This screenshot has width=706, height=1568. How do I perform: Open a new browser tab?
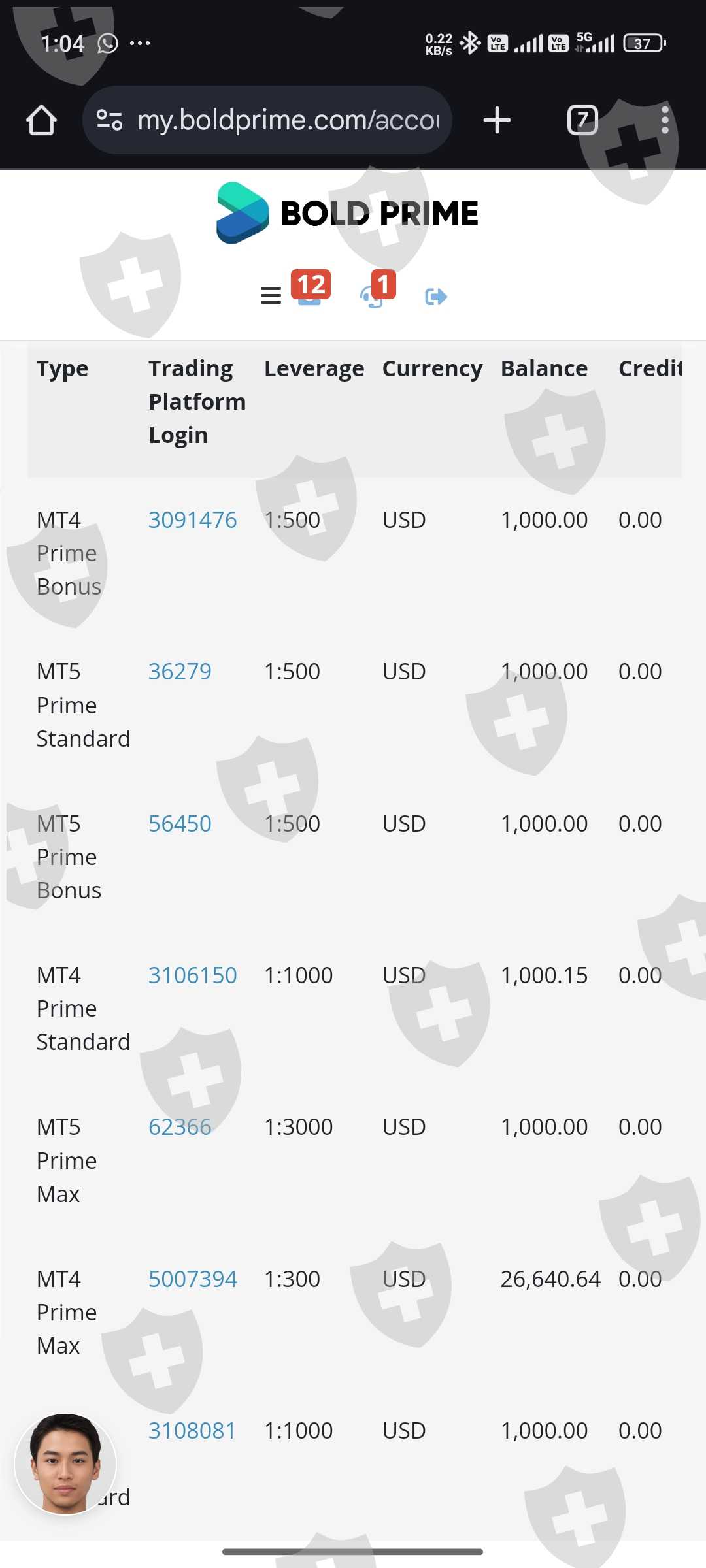coord(497,120)
